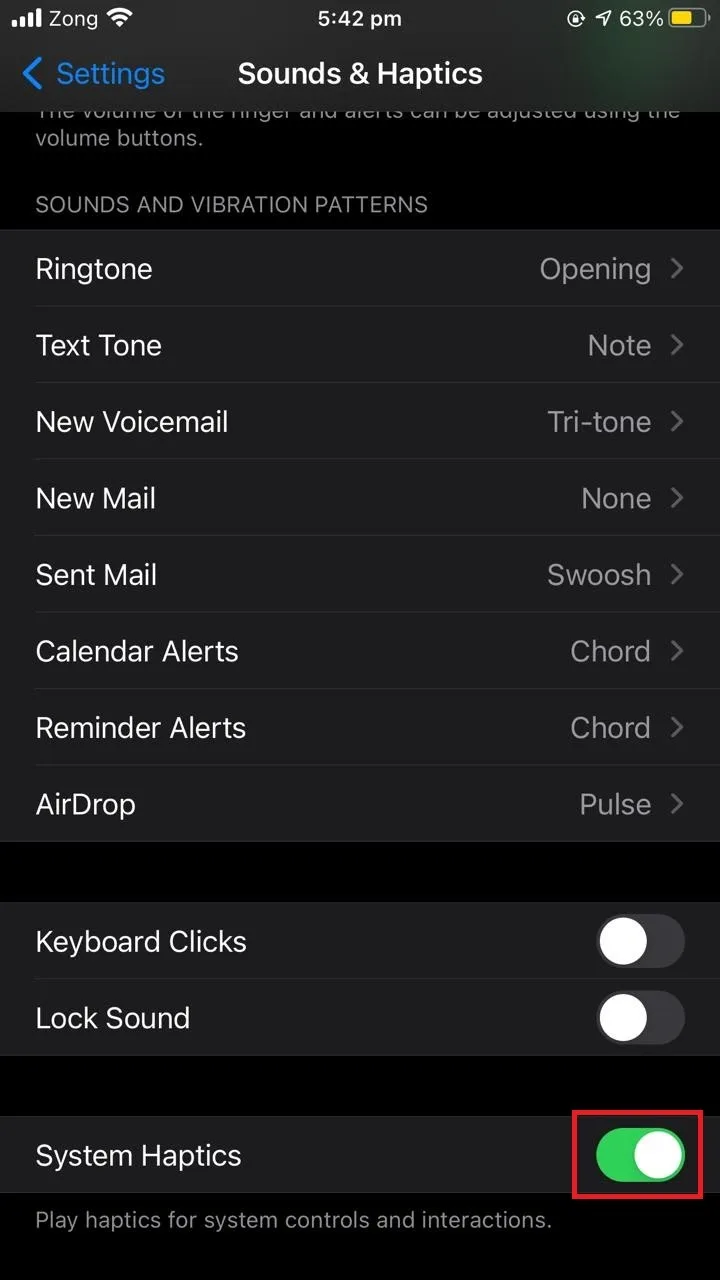
Task: Open Reminder Alerts sound setting
Action: 360,728
